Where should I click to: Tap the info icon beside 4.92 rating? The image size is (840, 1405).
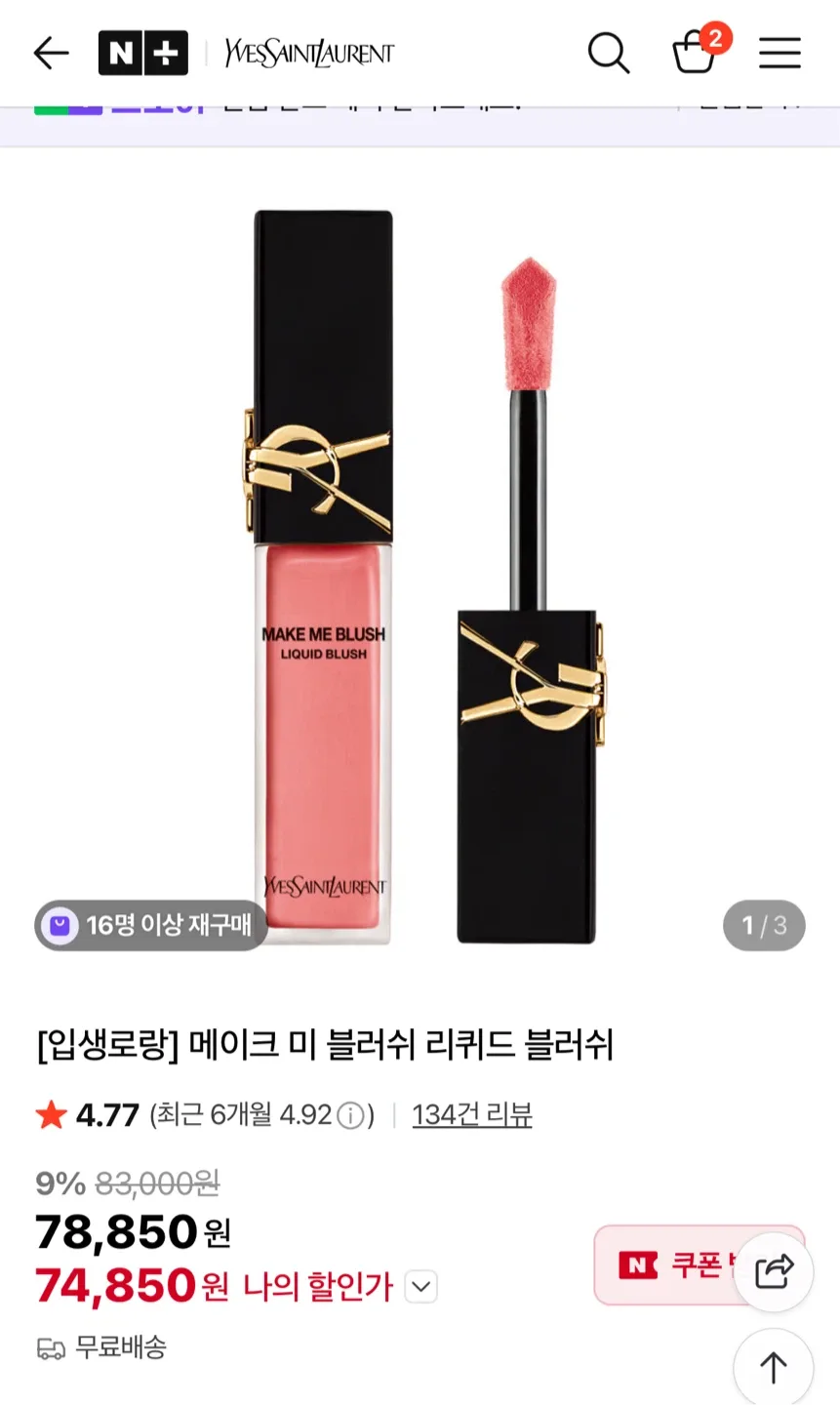pyautogui.click(x=350, y=1115)
